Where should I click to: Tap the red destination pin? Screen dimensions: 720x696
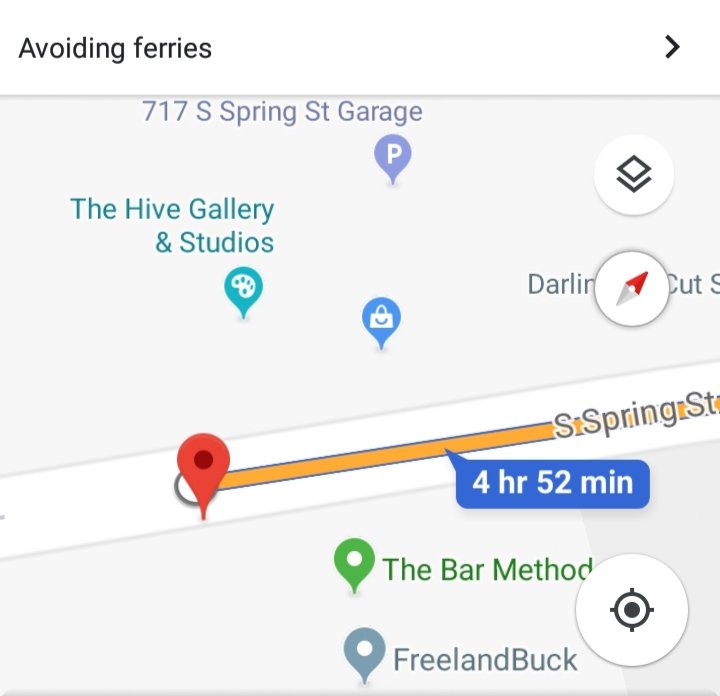click(x=203, y=463)
